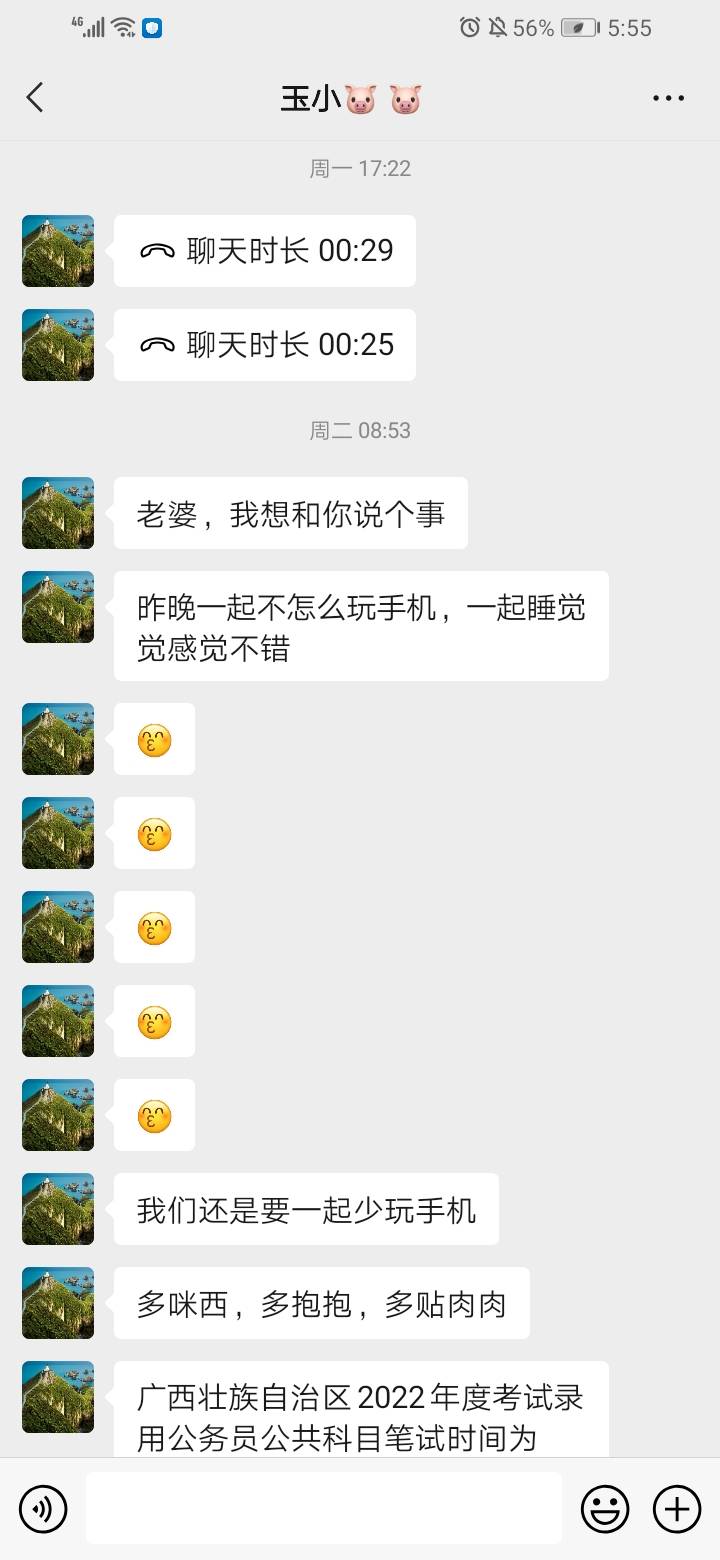Switch to voice input mode
This screenshot has width=720, height=1560.
[43, 1508]
